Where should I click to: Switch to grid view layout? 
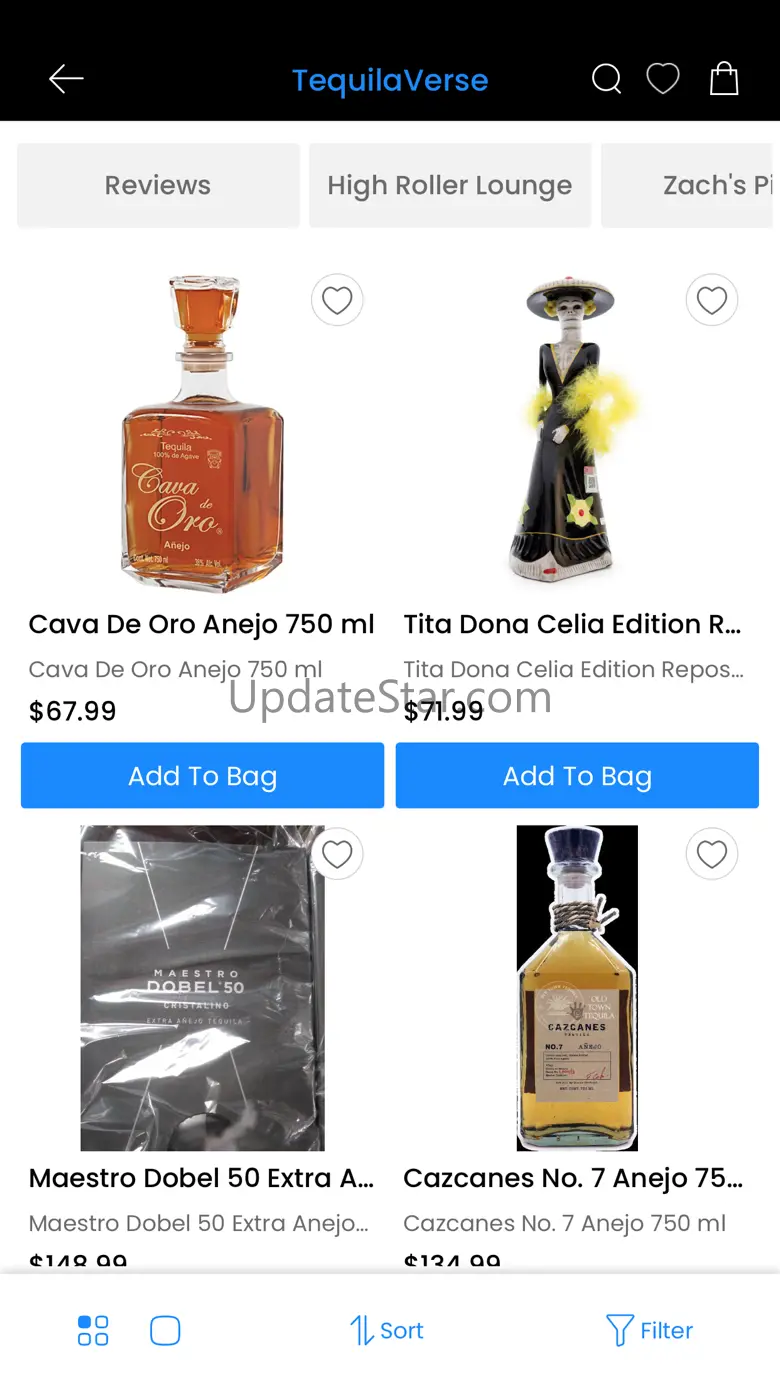click(x=93, y=1331)
